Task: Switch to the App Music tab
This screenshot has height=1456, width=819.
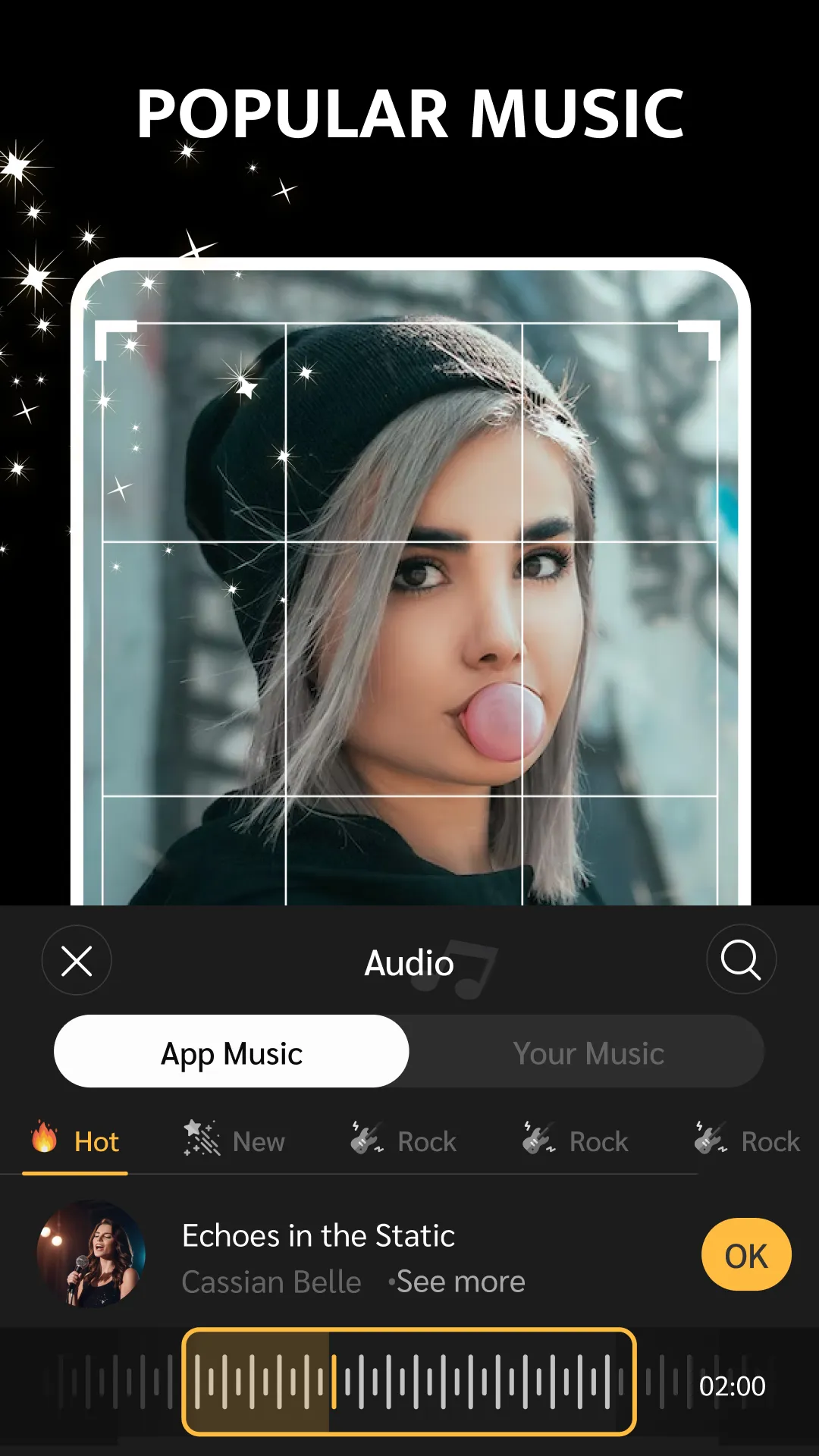Action: pyautogui.click(x=231, y=1052)
